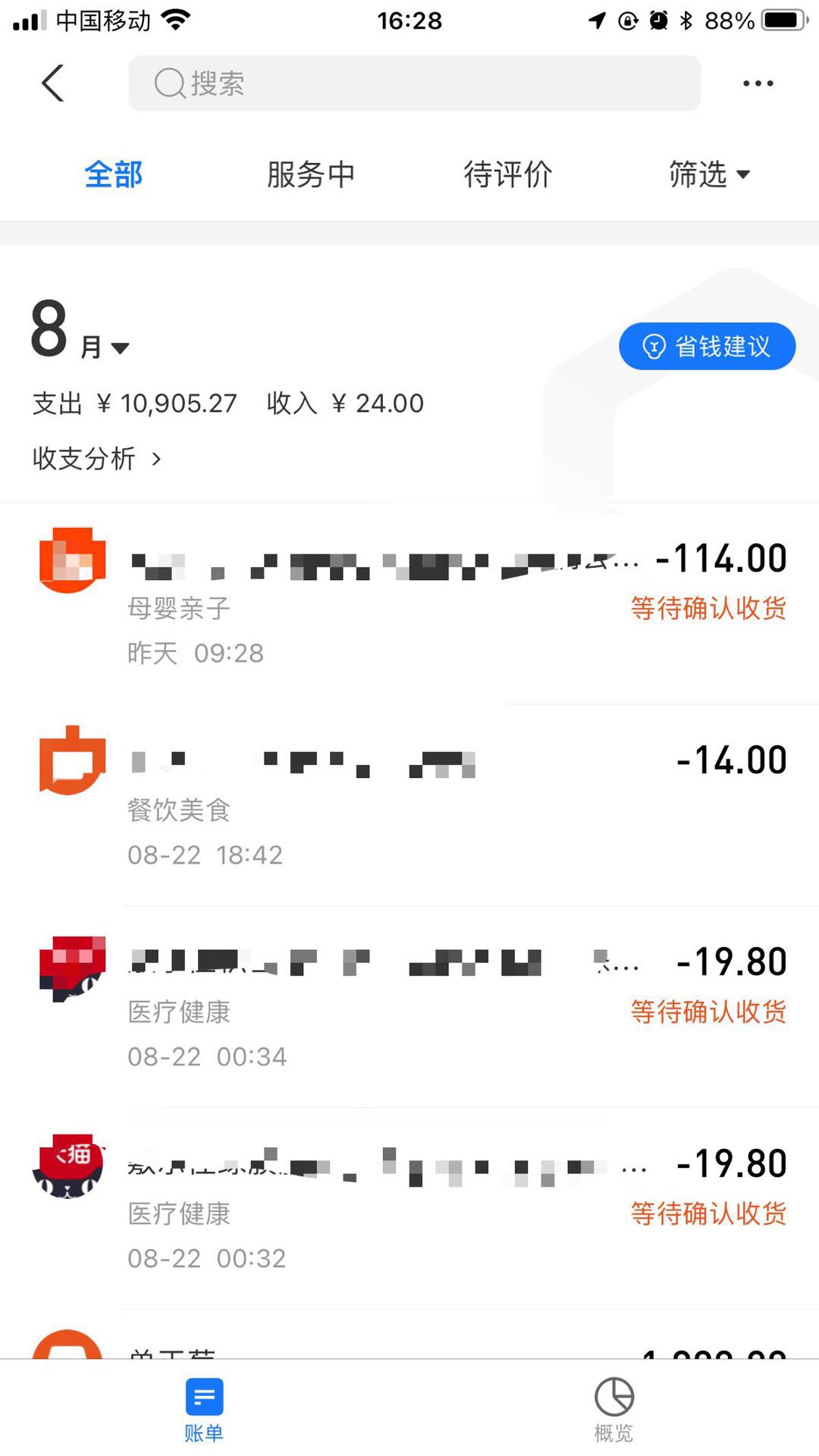Image resolution: width=819 pixels, height=1456 pixels.
Task: Tap the 省钱建议 button
Action: [x=707, y=347]
